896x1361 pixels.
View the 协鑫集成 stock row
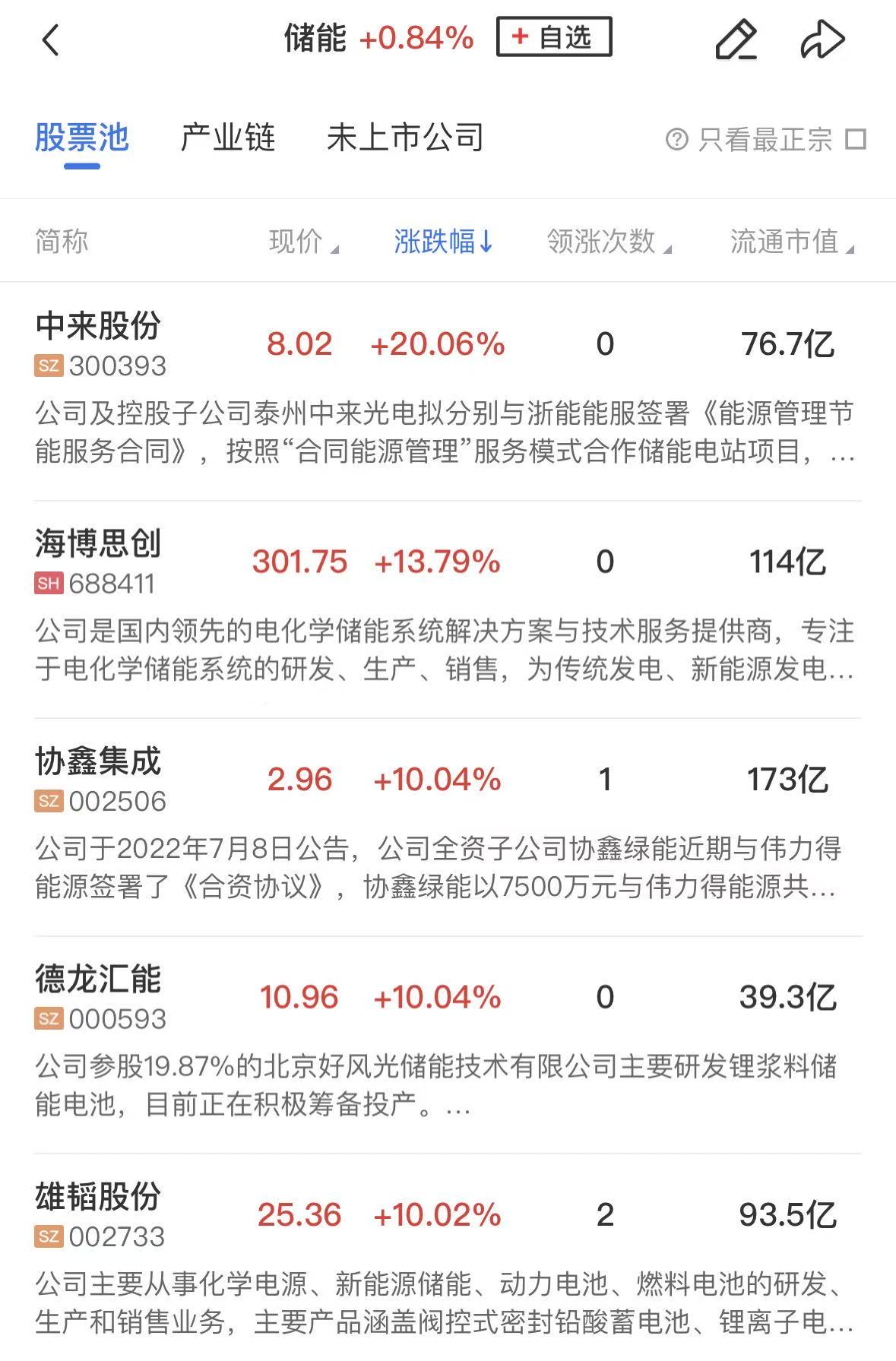[x=98, y=779]
